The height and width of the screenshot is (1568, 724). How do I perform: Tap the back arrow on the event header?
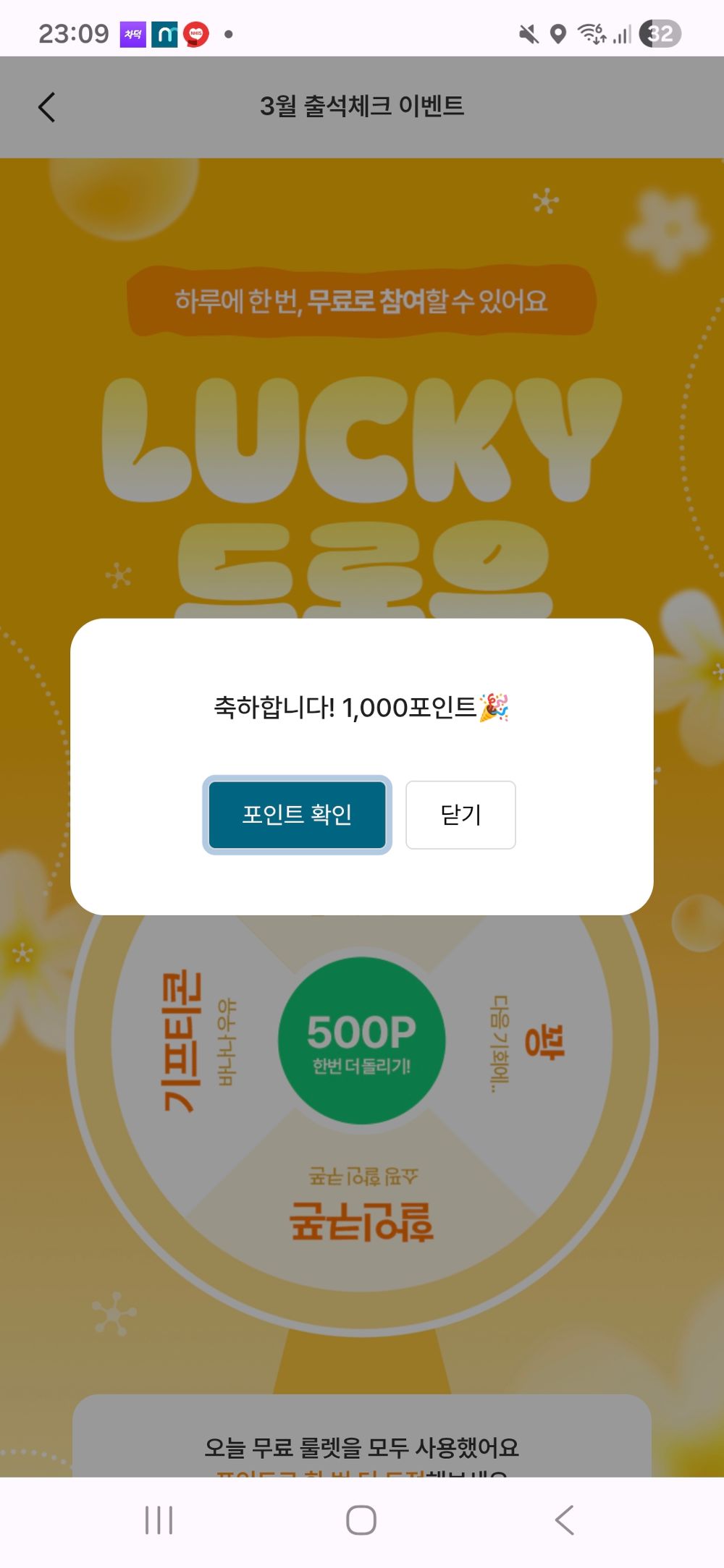[46, 106]
